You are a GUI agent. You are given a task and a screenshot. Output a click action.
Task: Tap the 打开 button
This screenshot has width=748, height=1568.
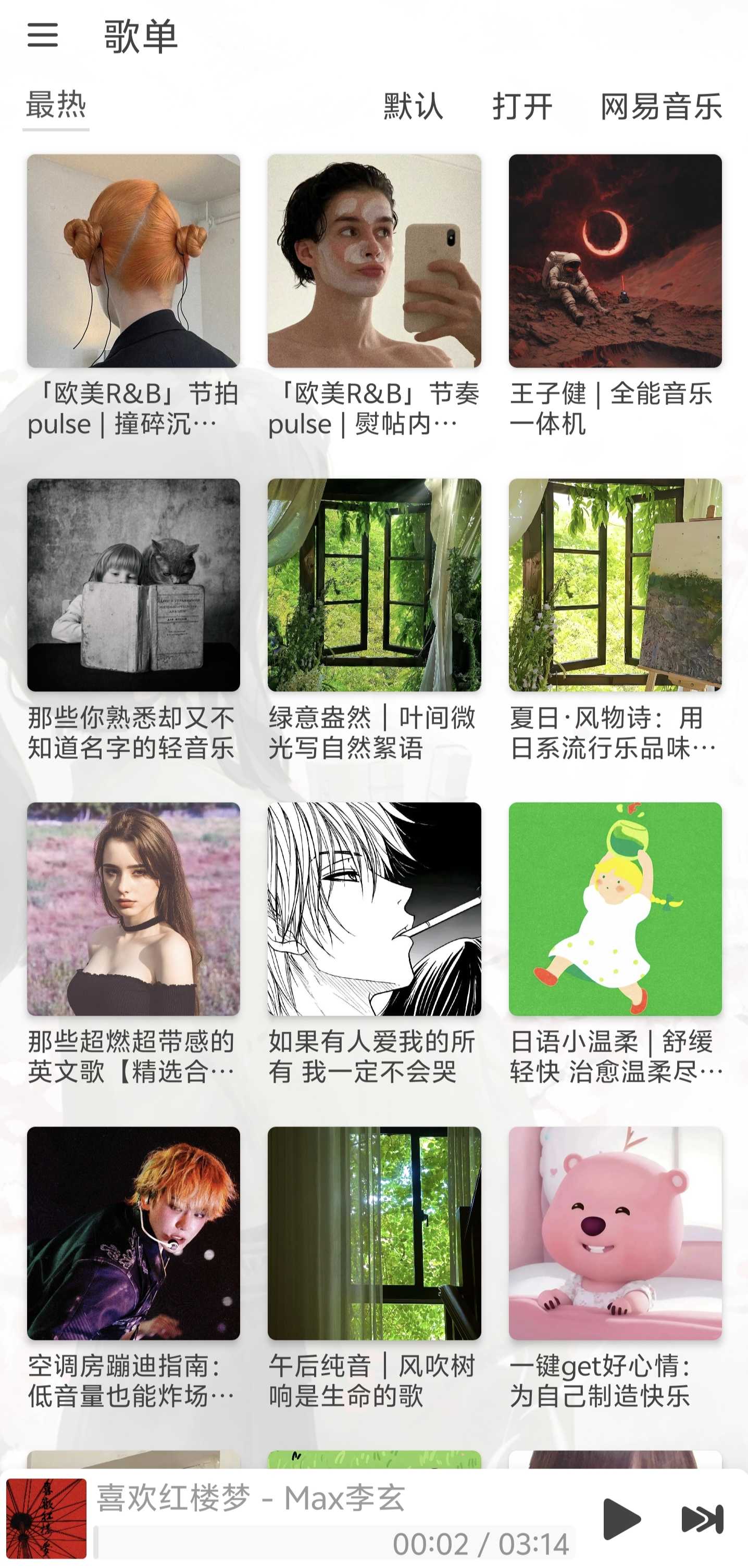[522, 107]
